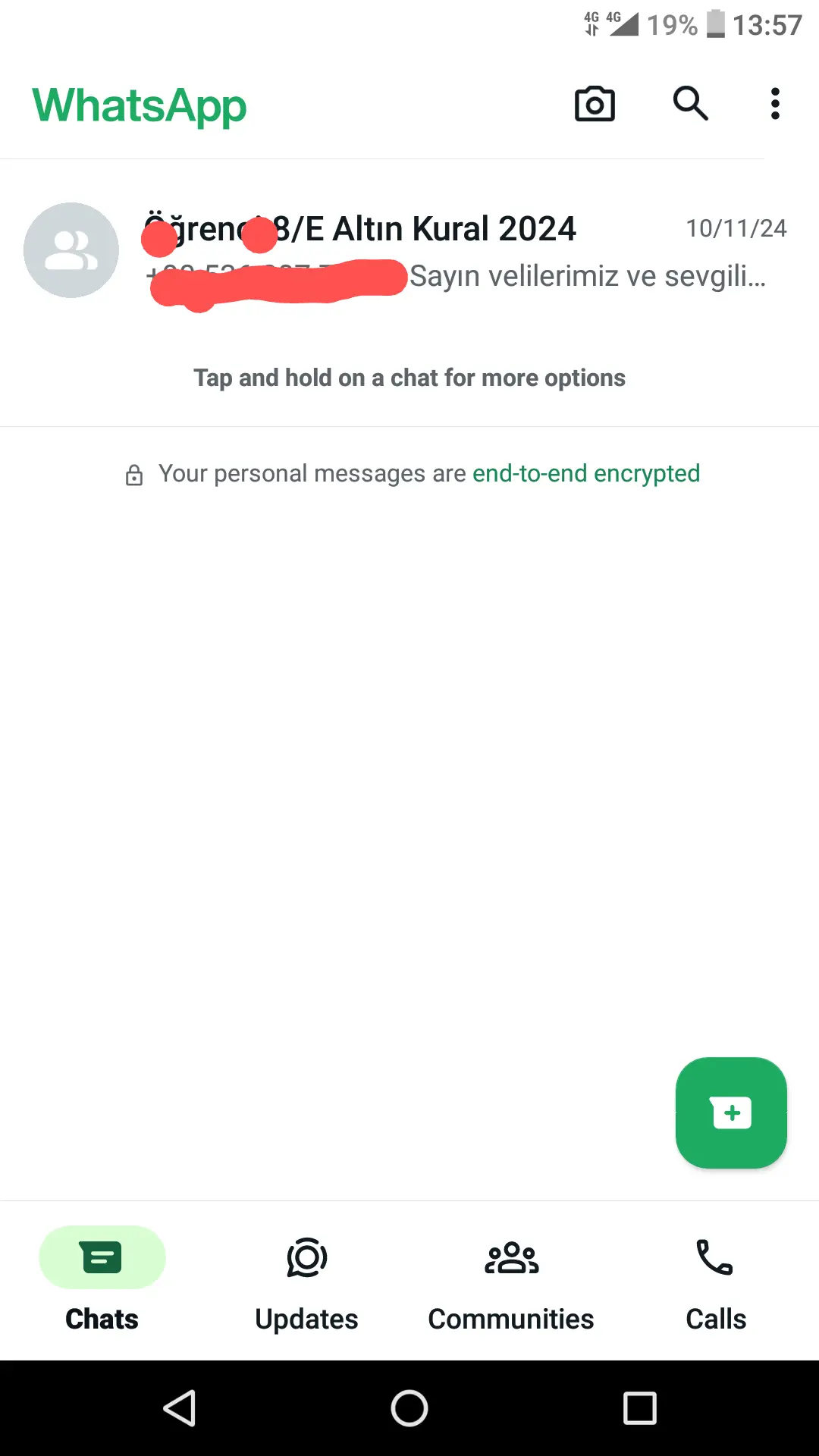Image resolution: width=819 pixels, height=1456 pixels.
Task: Open the search magnifier icon
Action: [x=691, y=104]
